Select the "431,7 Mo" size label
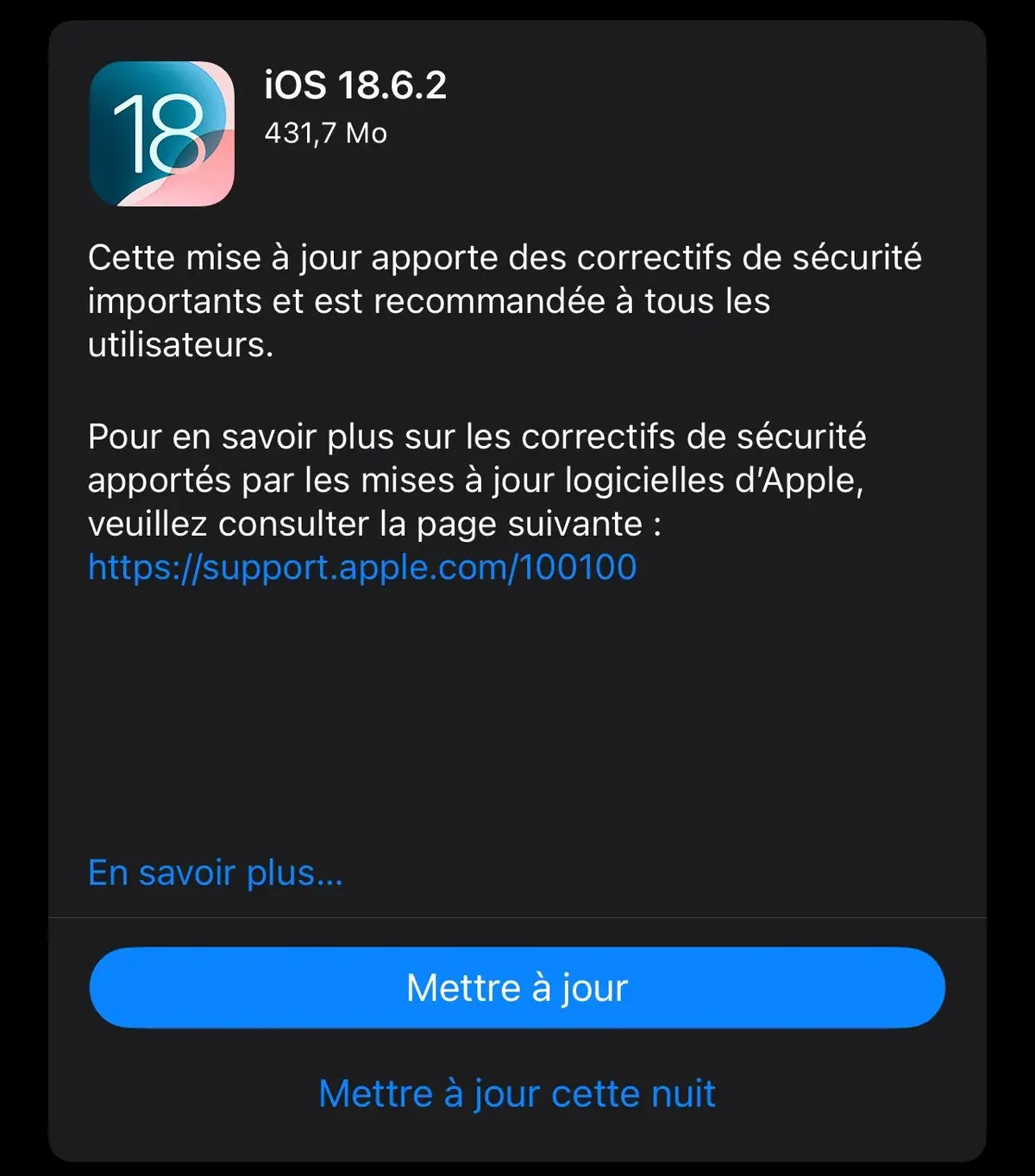The height and width of the screenshot is (1176, 1035). (x=325, y=134)
